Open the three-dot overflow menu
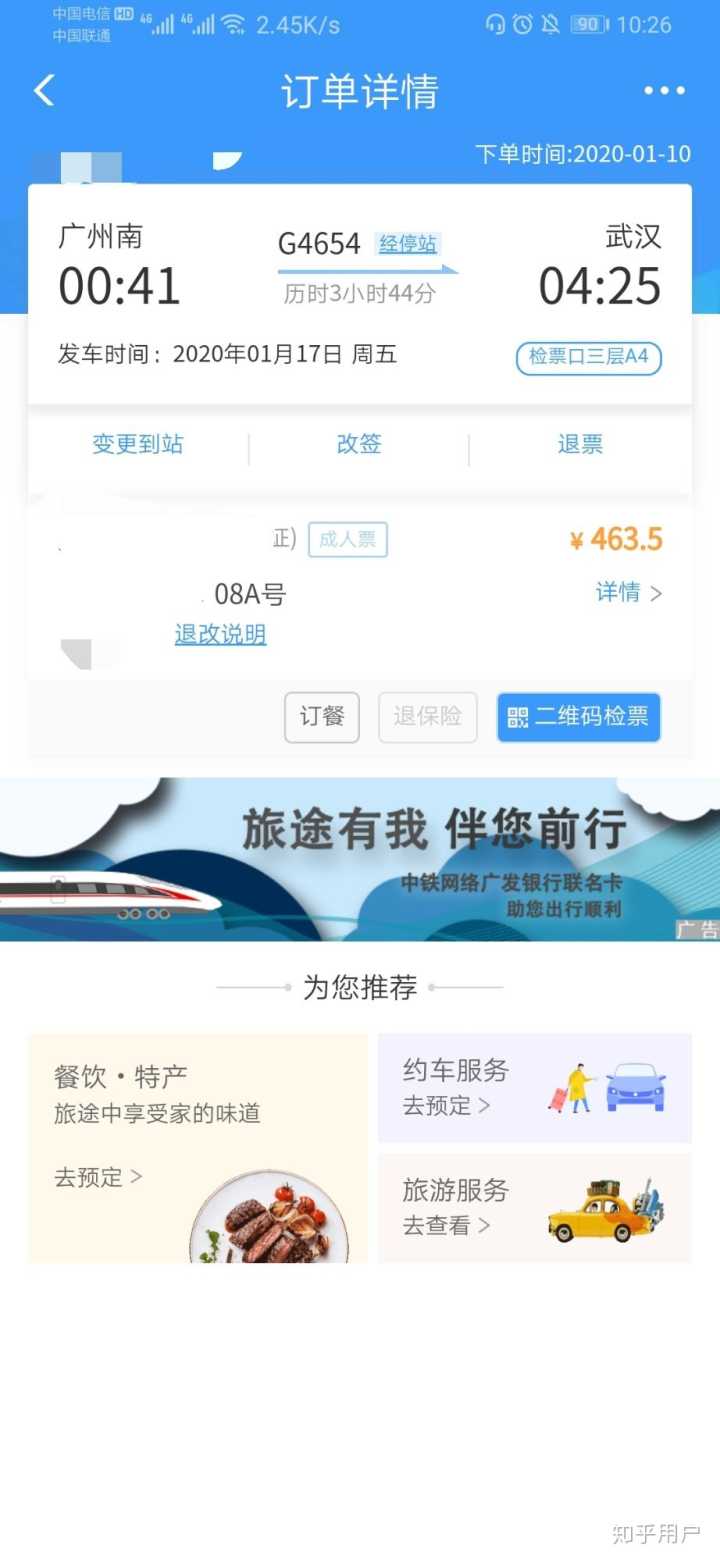The height and width of the screenshot is (1559, 720). [x=664, y=91]
